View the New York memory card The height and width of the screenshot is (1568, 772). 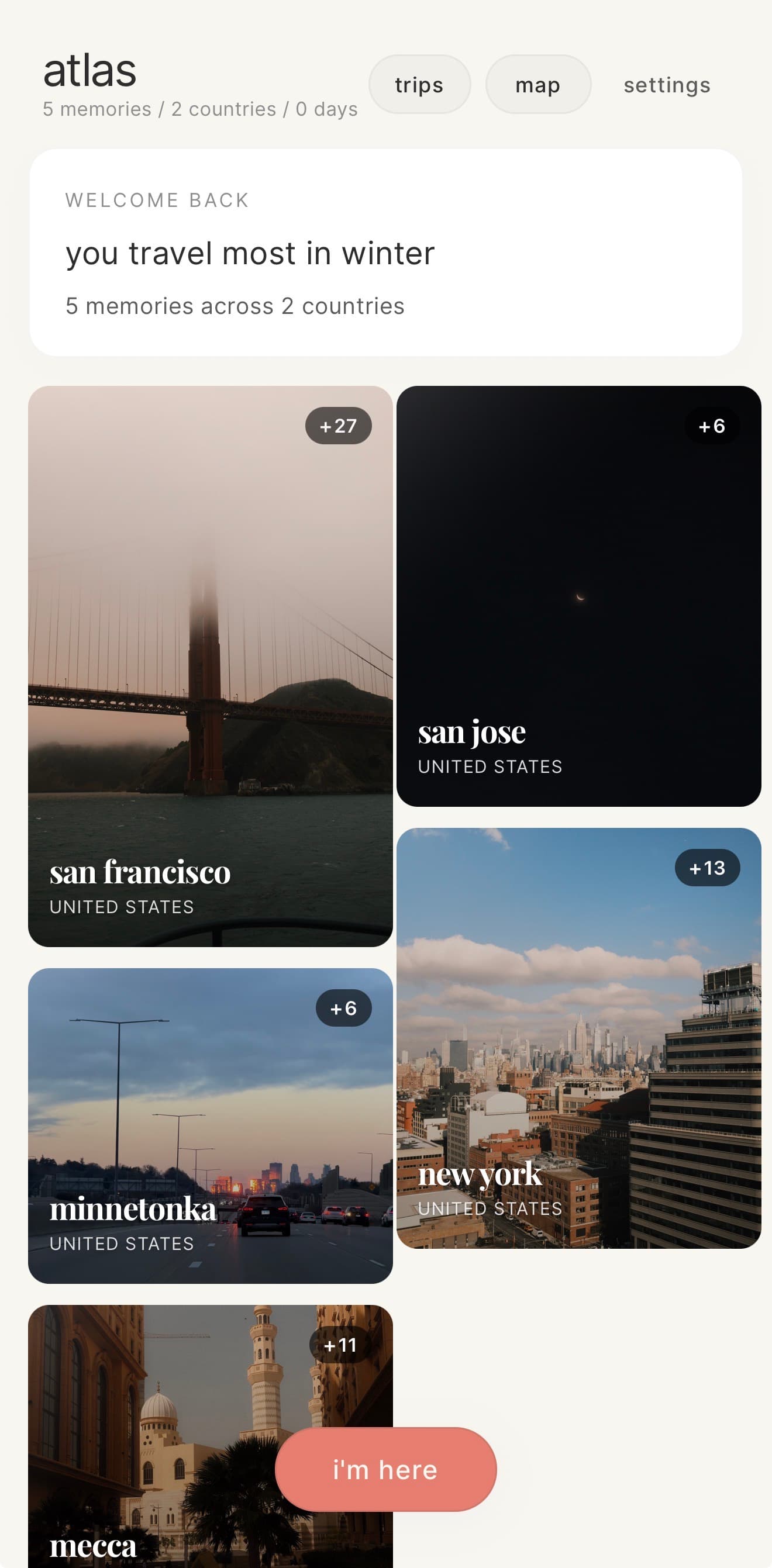578,1037
